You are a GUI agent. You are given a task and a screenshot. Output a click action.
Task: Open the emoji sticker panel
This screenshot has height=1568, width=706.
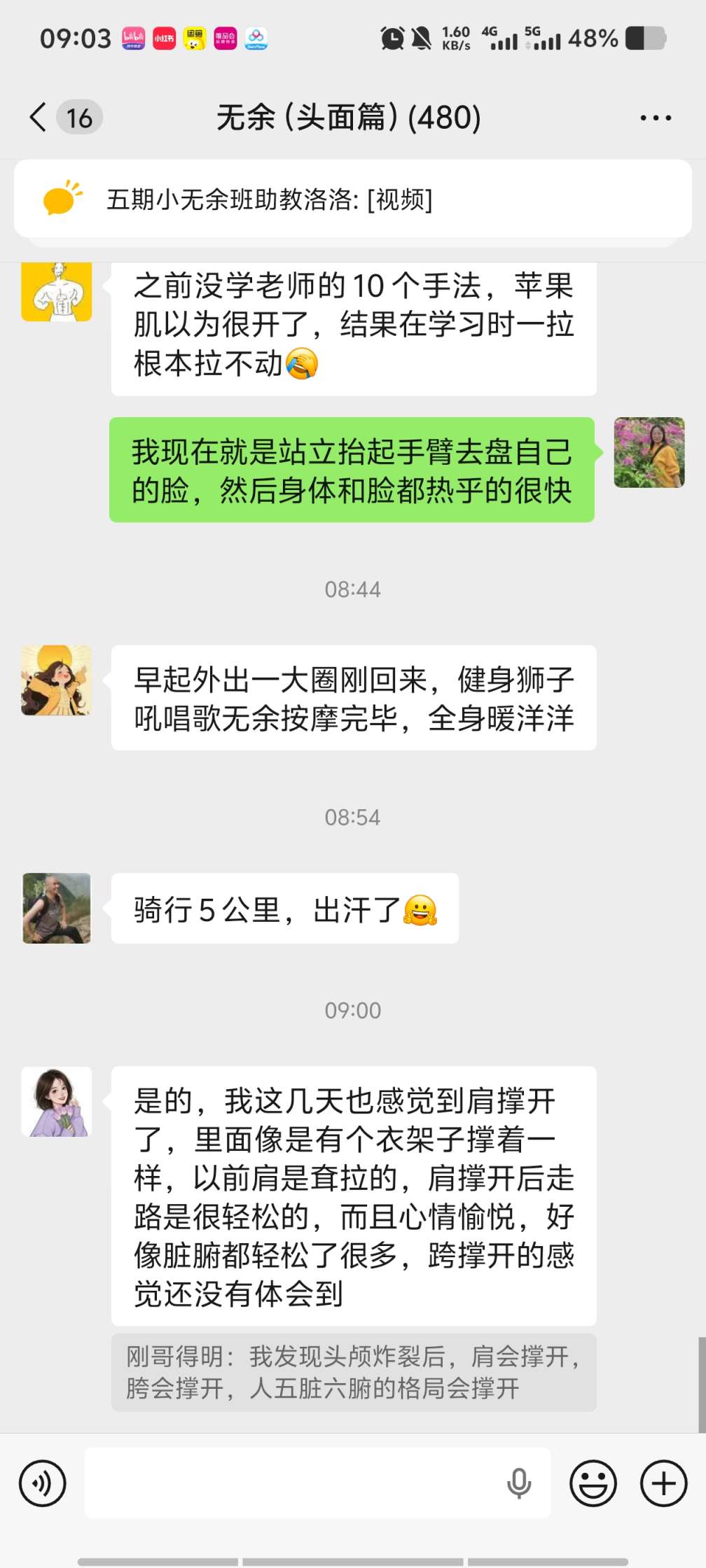(593, 1483)
